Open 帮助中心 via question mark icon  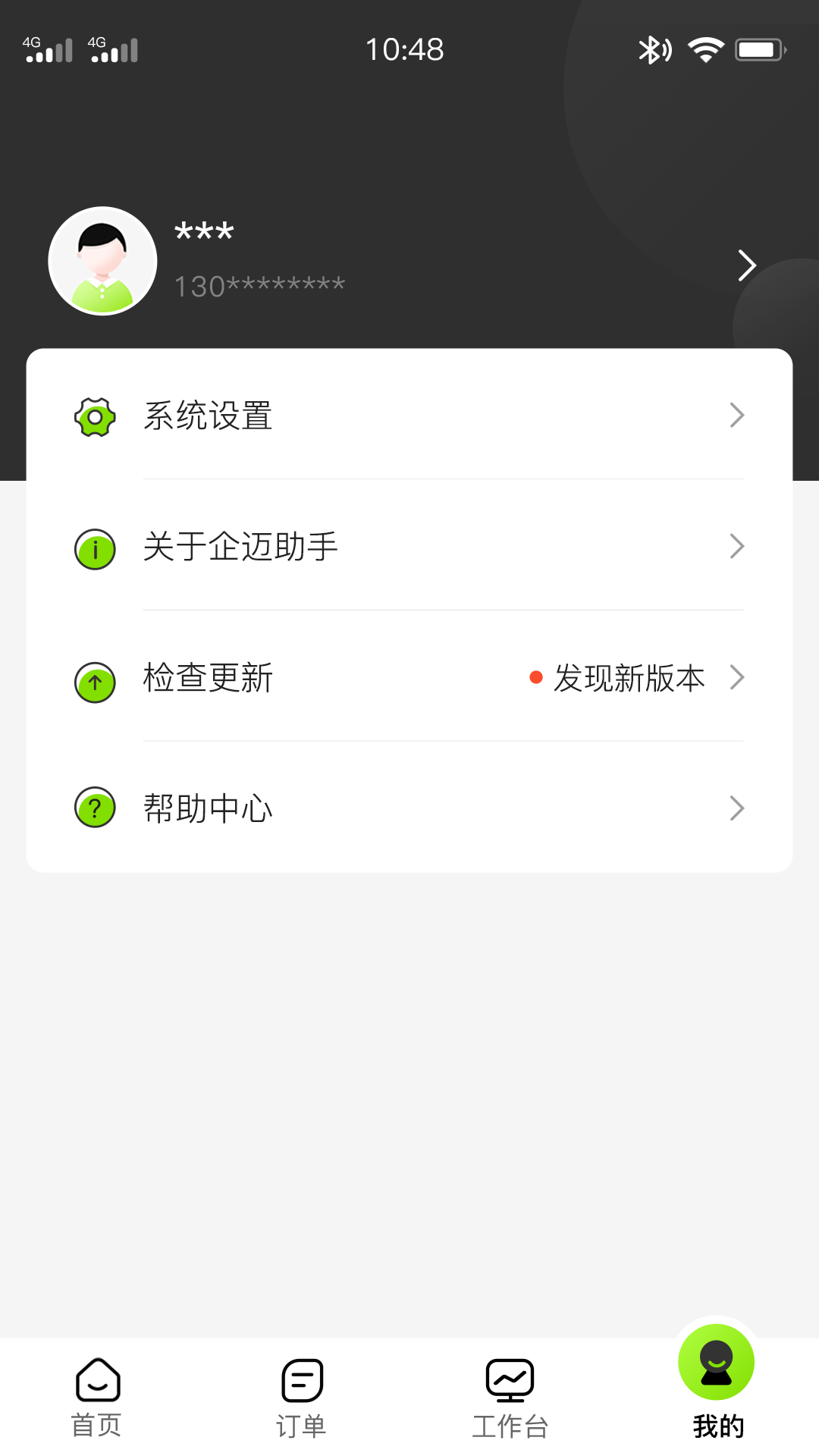94,808
